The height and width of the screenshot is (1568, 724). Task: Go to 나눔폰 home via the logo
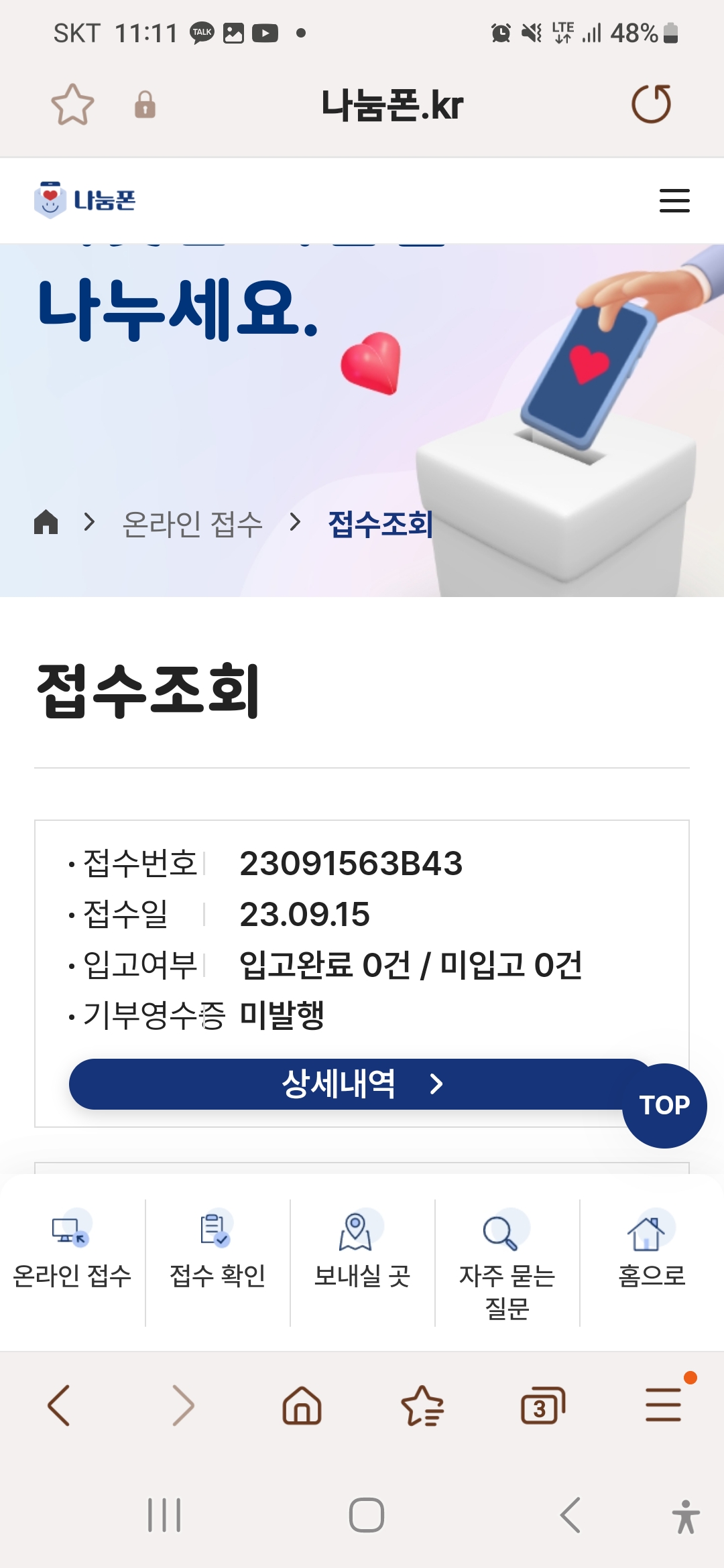85,200
